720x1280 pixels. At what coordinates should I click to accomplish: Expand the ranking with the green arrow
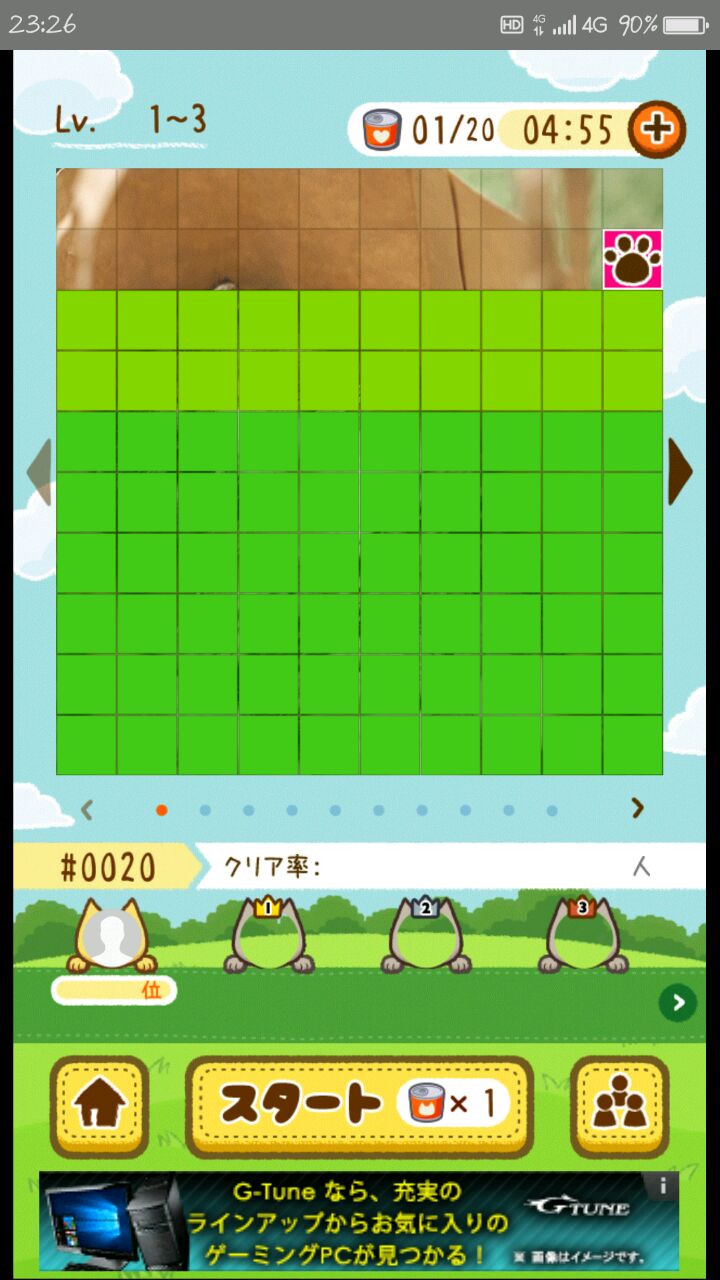[678, 1002]
